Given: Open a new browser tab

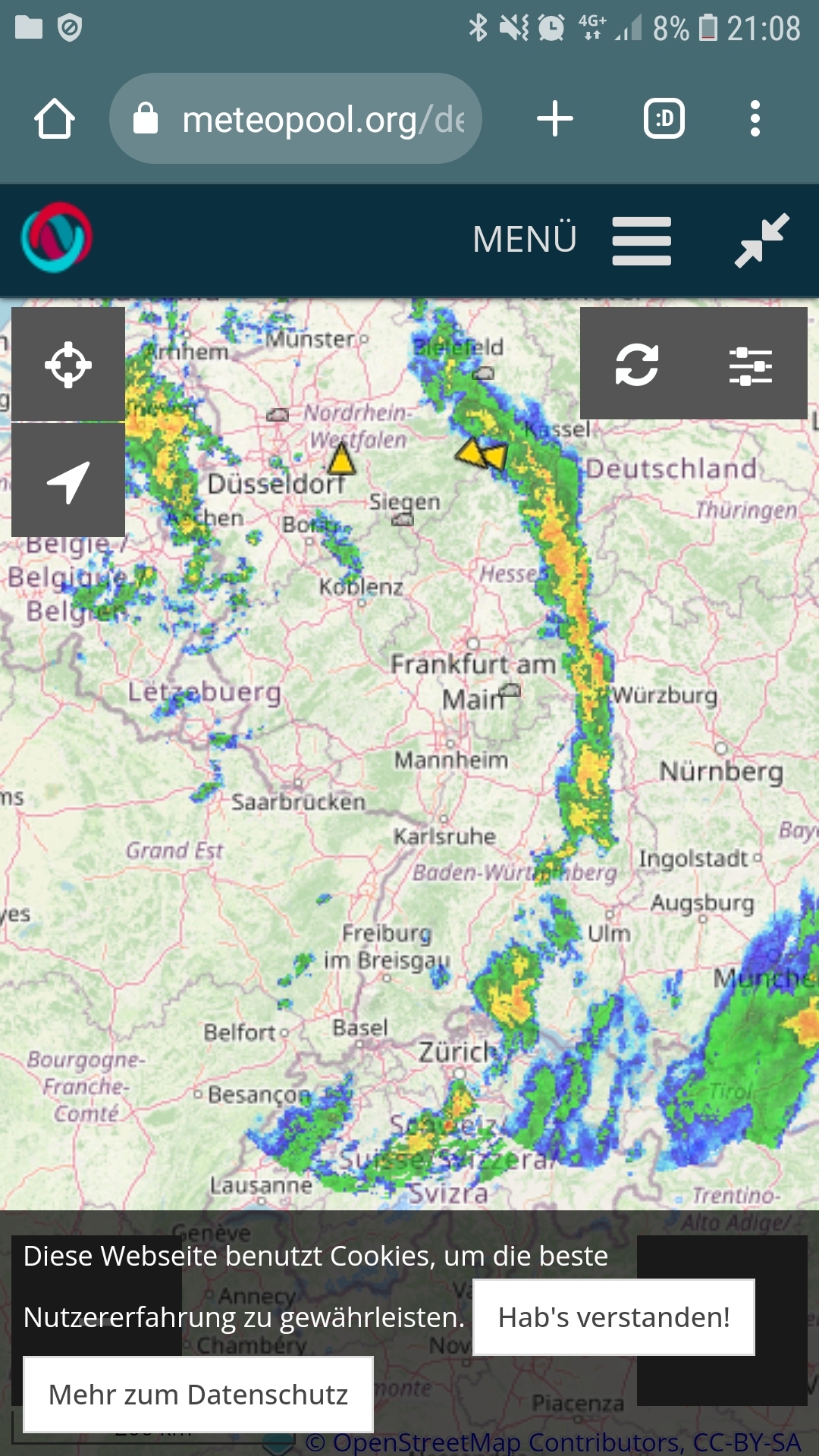Looking at the screenshot, I should click(554, 119).
